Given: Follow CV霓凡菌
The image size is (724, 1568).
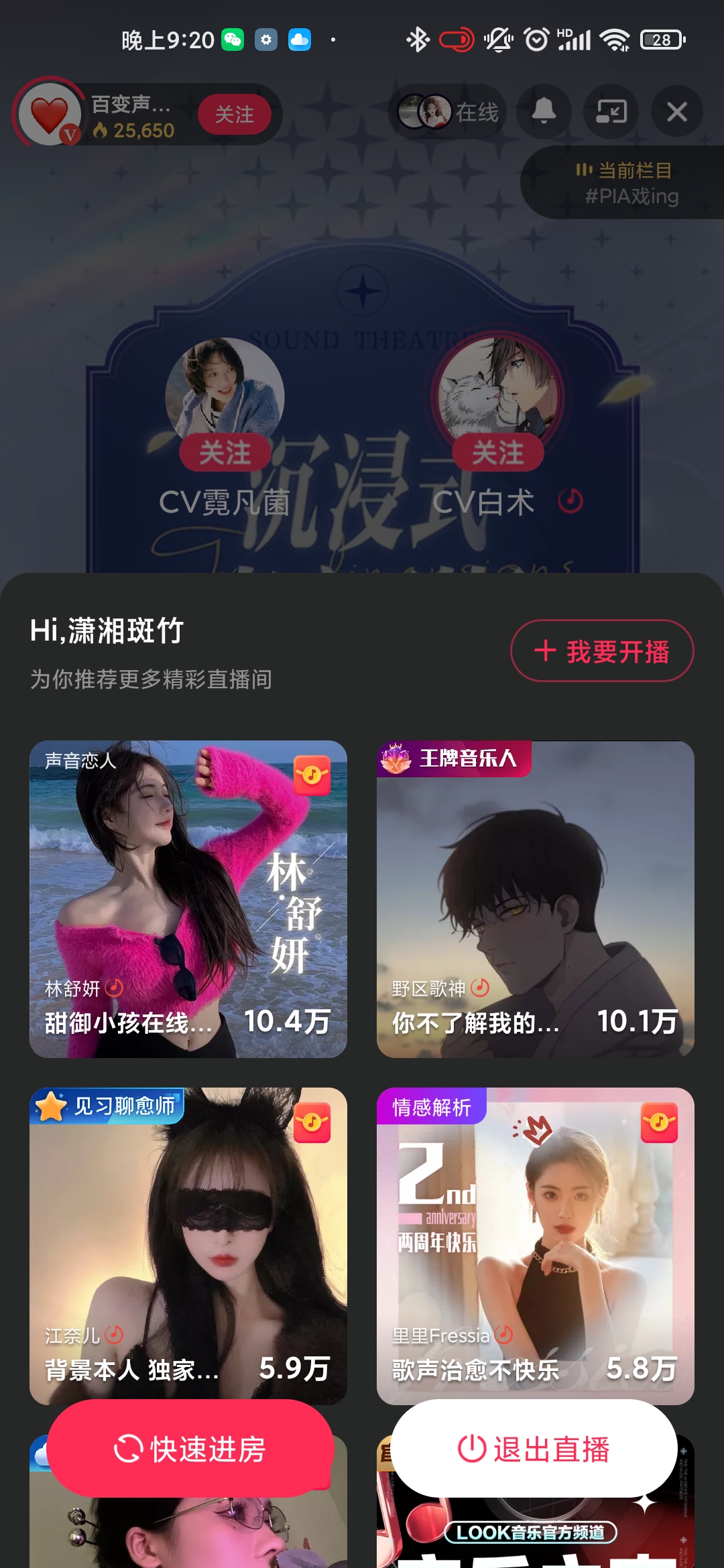Looking at the screenshot, I should click(x=225, y=453).
